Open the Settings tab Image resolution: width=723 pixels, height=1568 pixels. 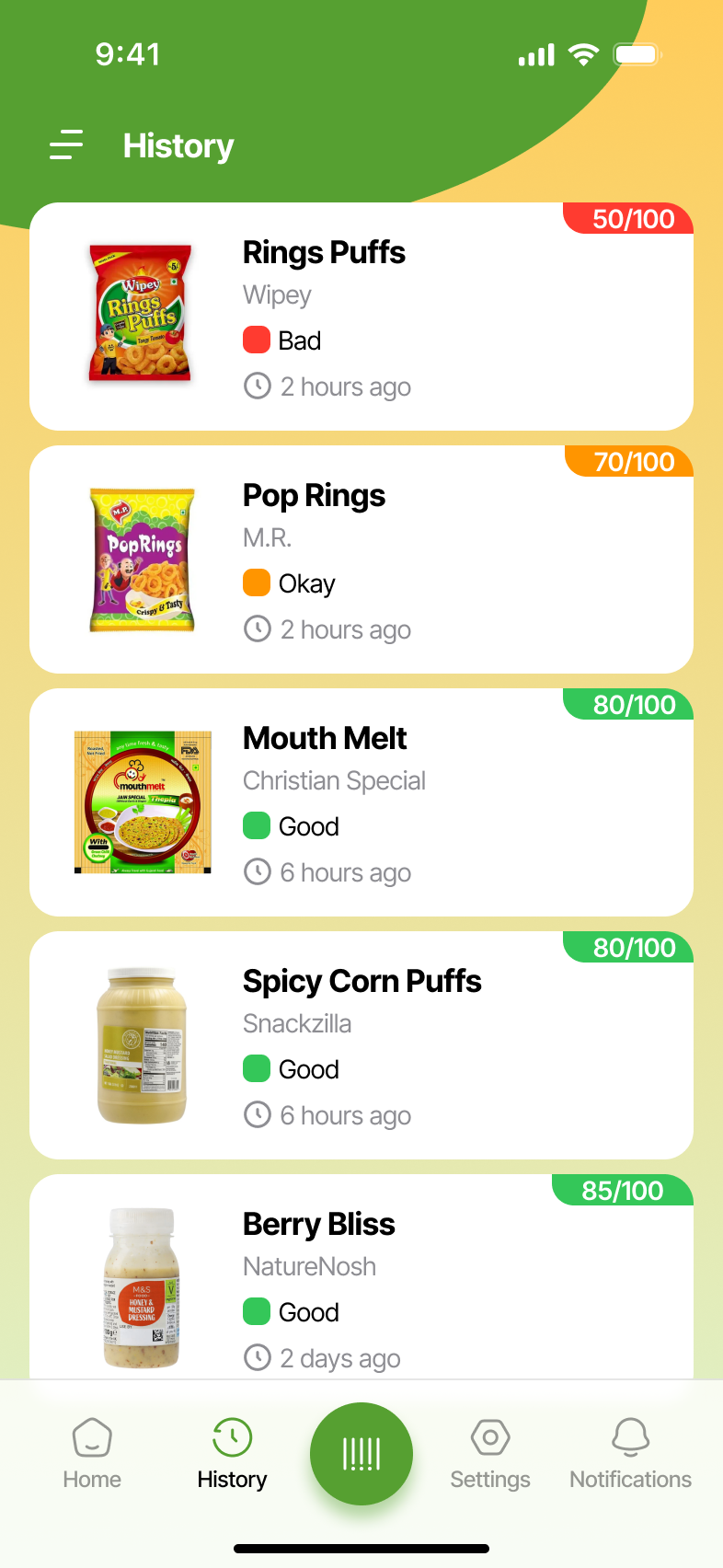click(x=490, y=1452)
